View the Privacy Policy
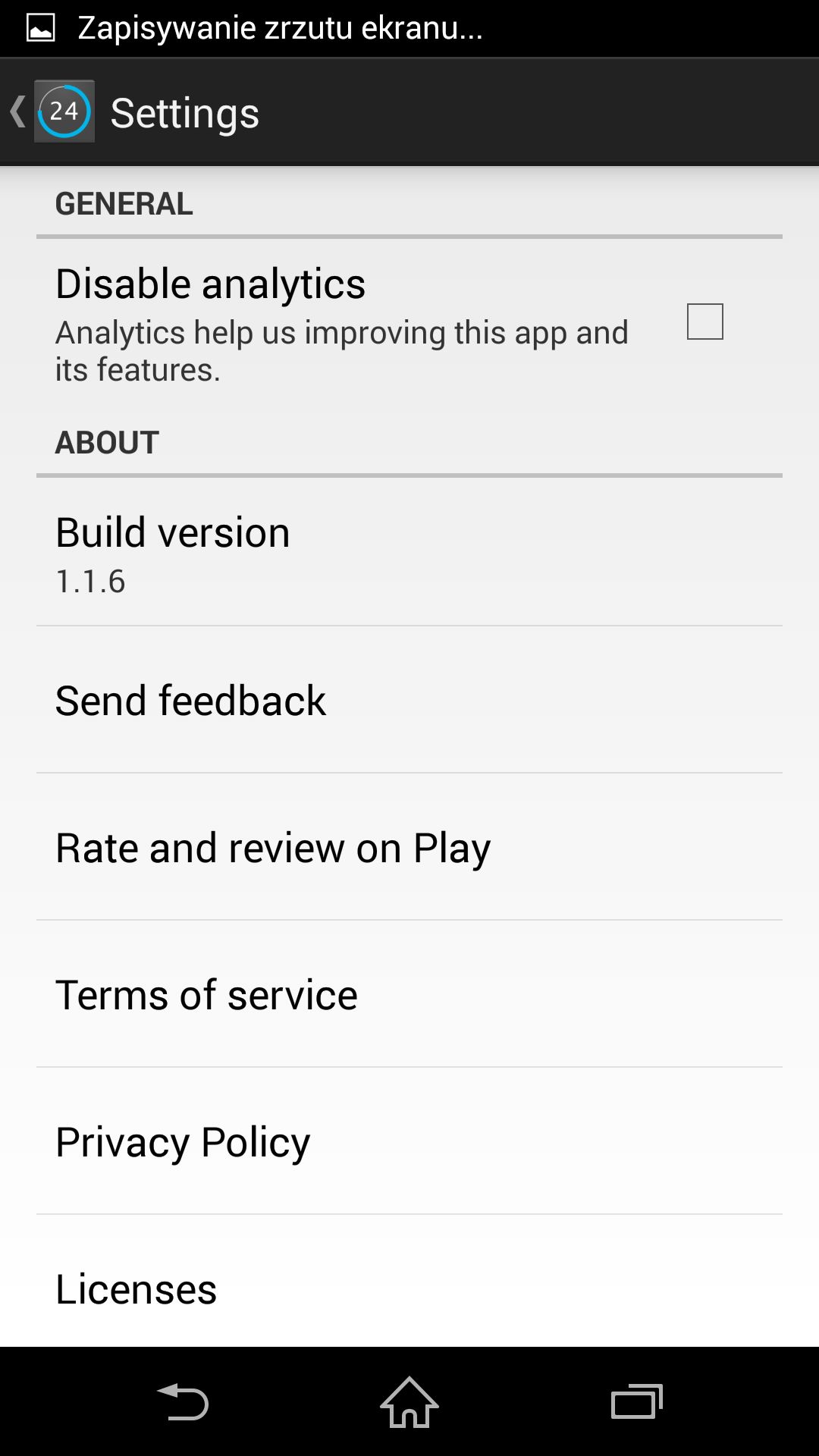819x1456 pixels. coord(409,1141)
